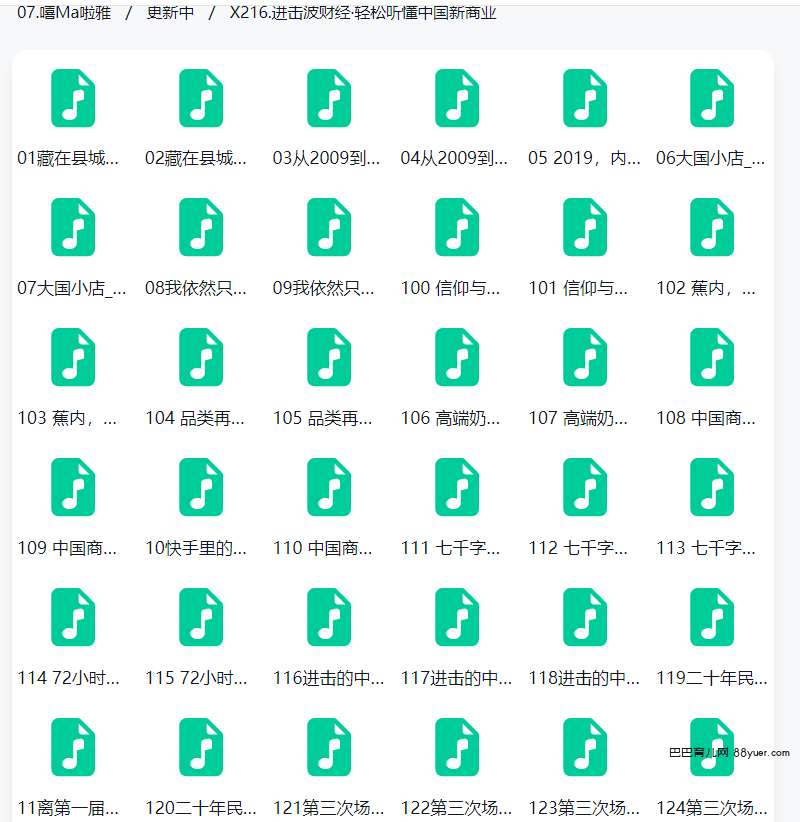The image size is (800, 822).
Task: Select audio file 08我依然只
Action: point(201,228)
